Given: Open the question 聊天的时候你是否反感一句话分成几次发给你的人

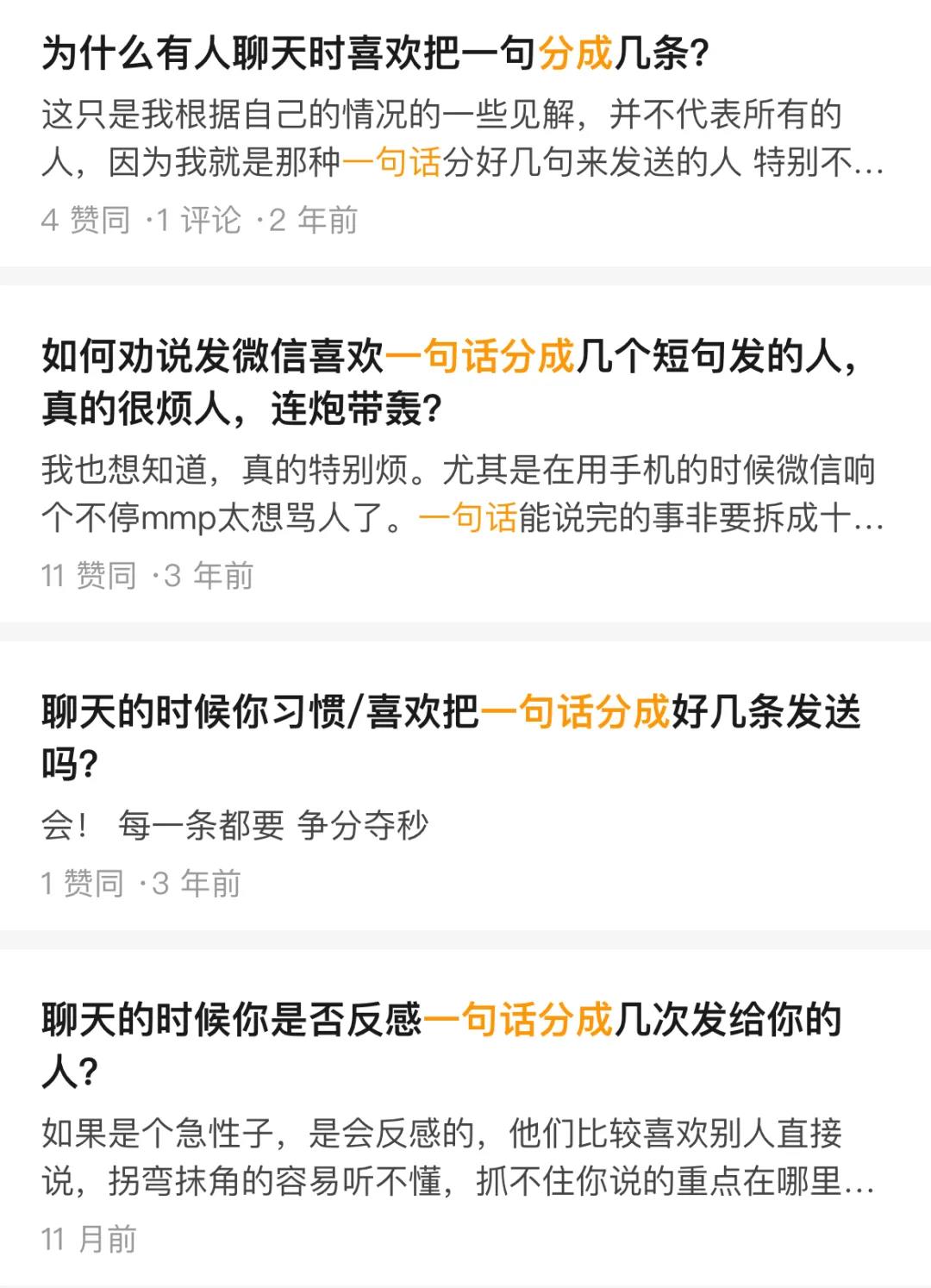Looking at the screenshot, I should [440, 1044].
